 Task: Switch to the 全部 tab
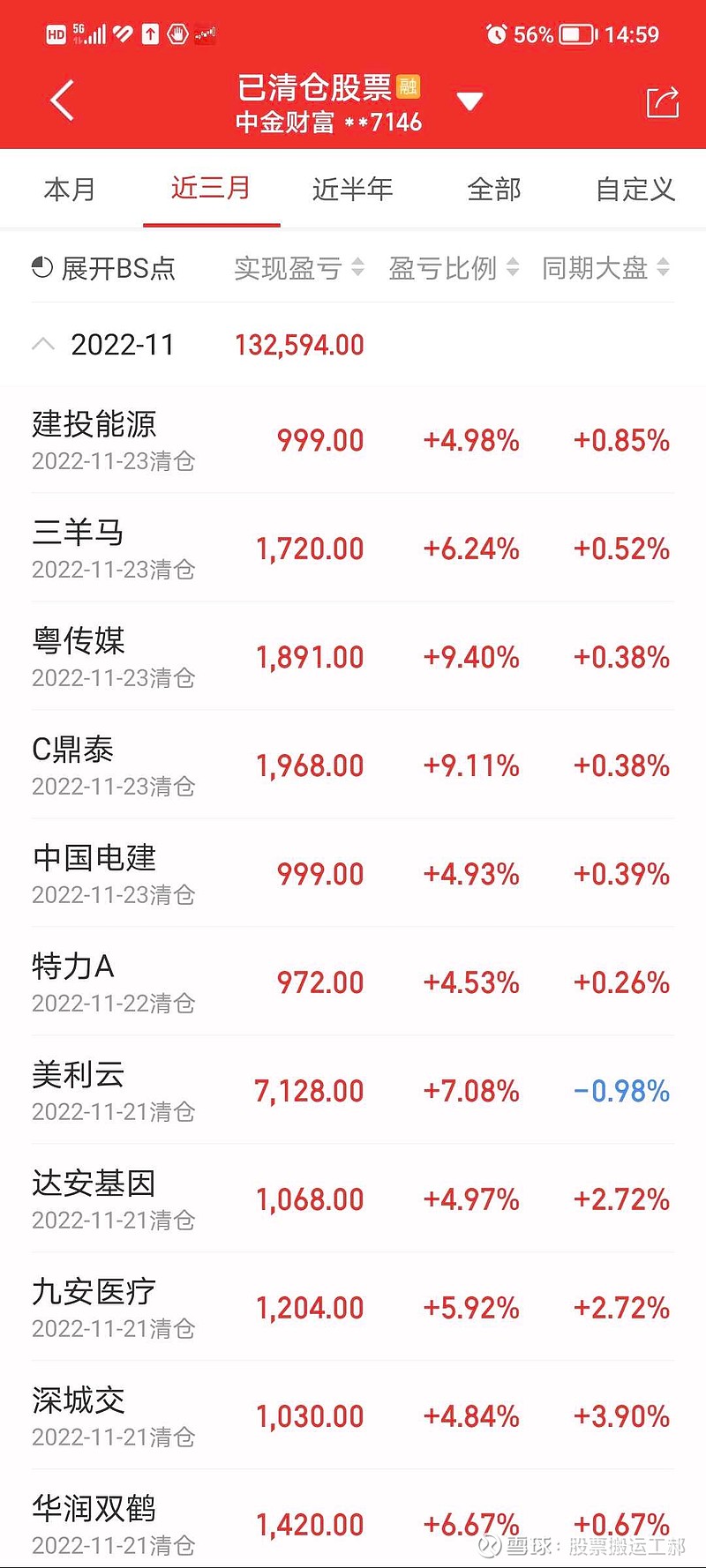tap(494, 189)
